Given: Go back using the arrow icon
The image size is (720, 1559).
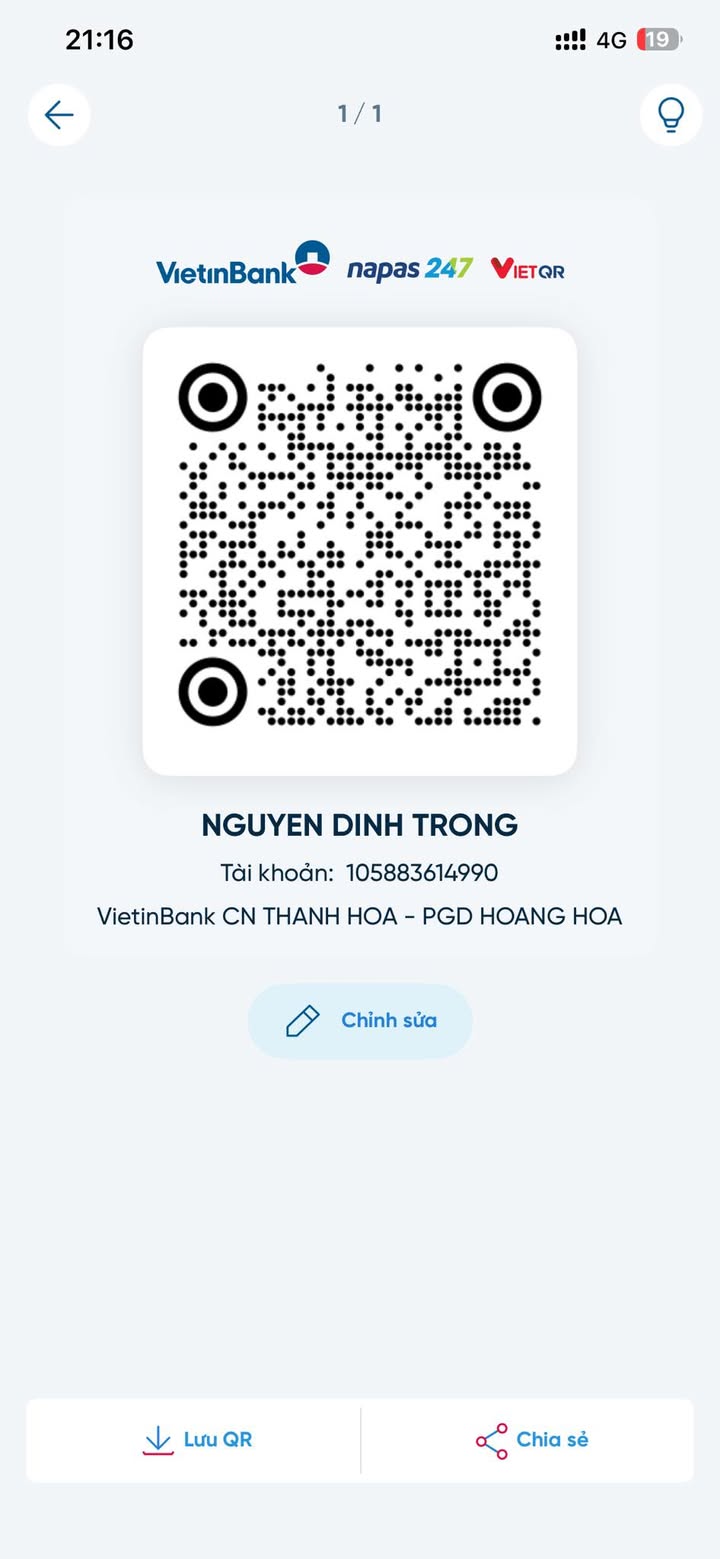Looking at the screenshot, I should pyautogui.click(x=59, y=115).
